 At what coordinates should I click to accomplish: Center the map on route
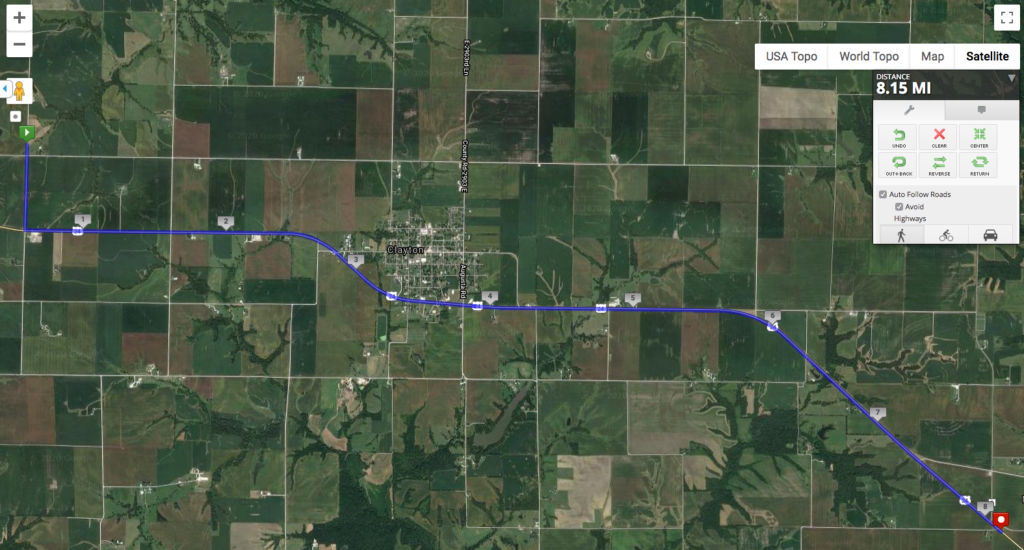(978, 138)
